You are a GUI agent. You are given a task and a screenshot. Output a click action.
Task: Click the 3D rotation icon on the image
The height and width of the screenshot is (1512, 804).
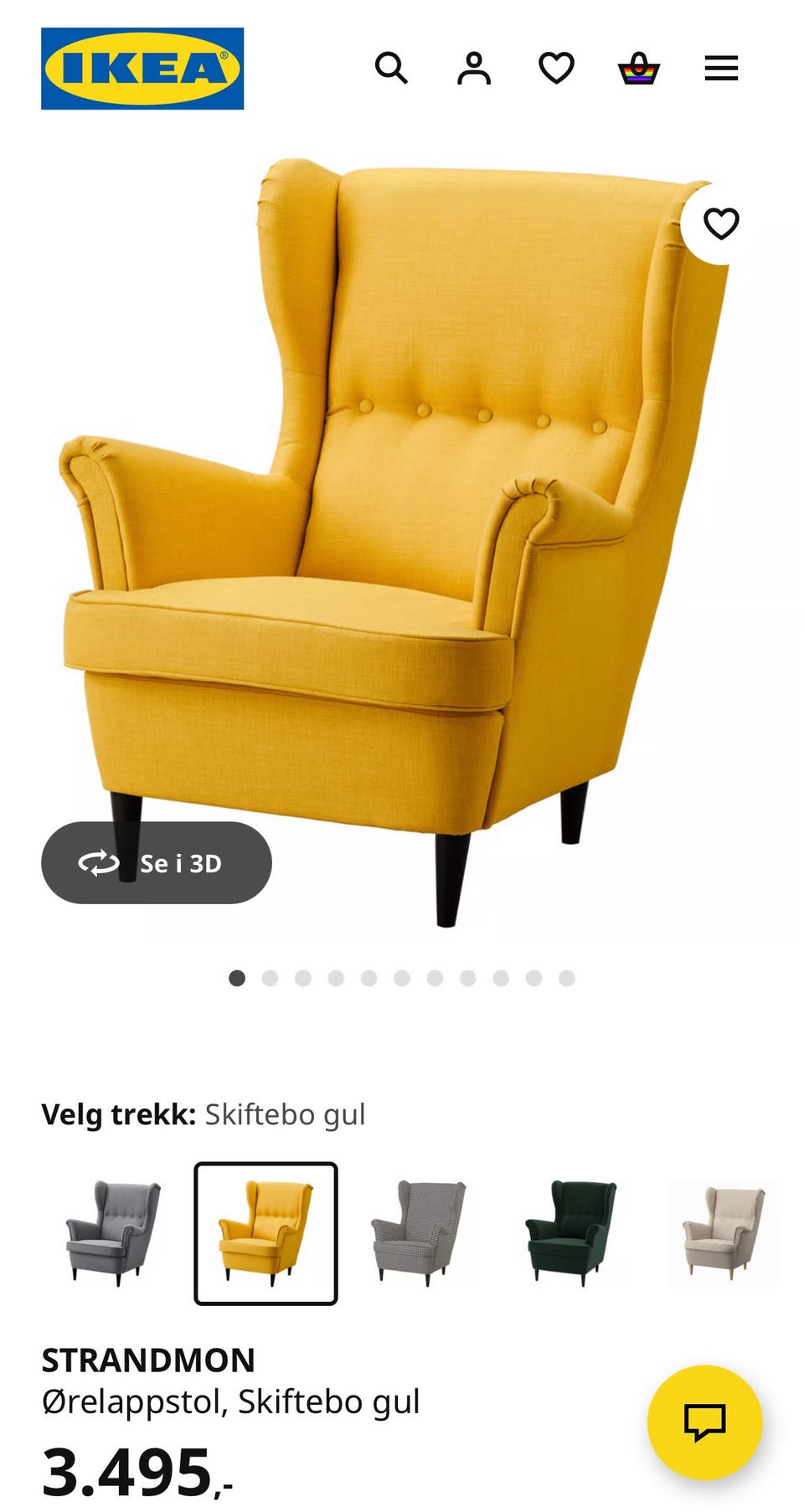click(98, 864)
